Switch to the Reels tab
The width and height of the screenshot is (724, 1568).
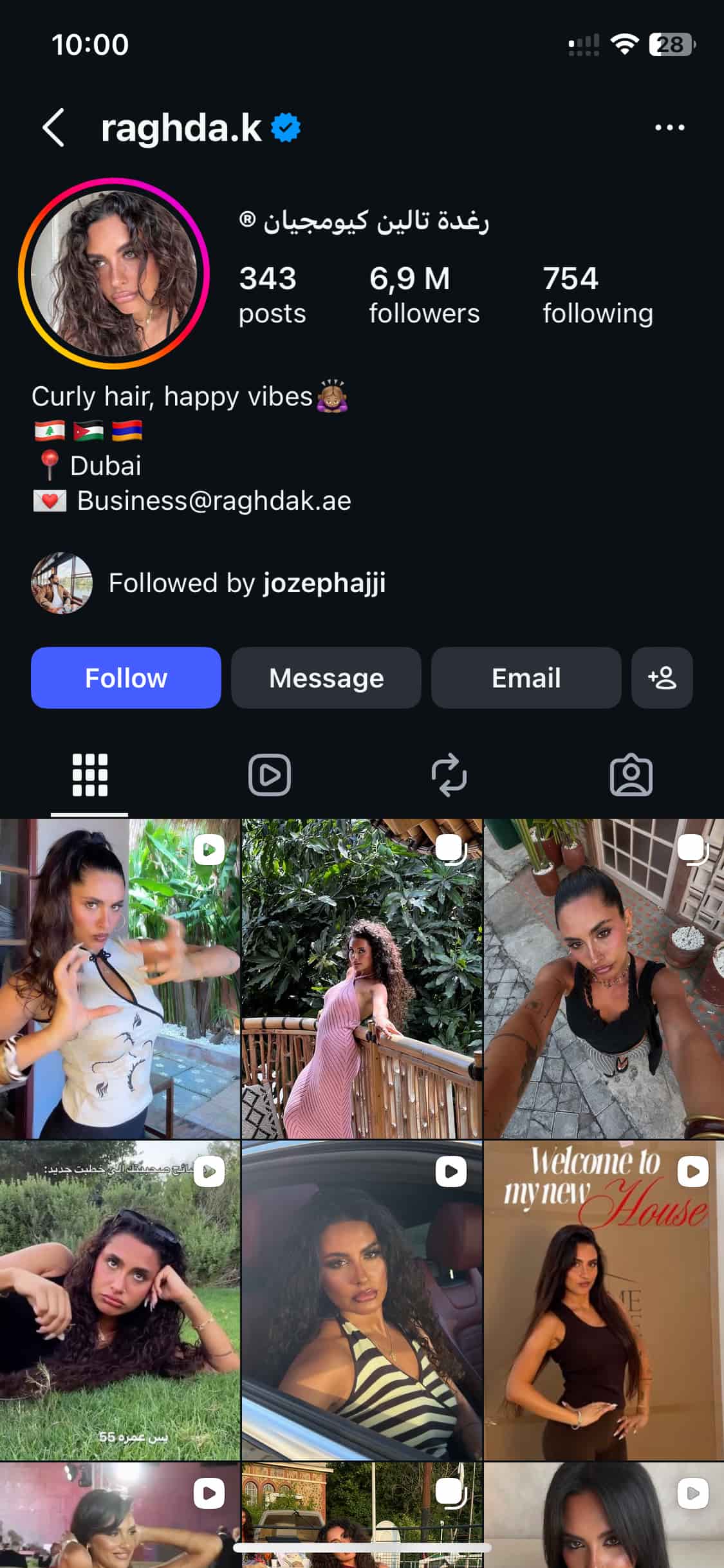point(270,775)
